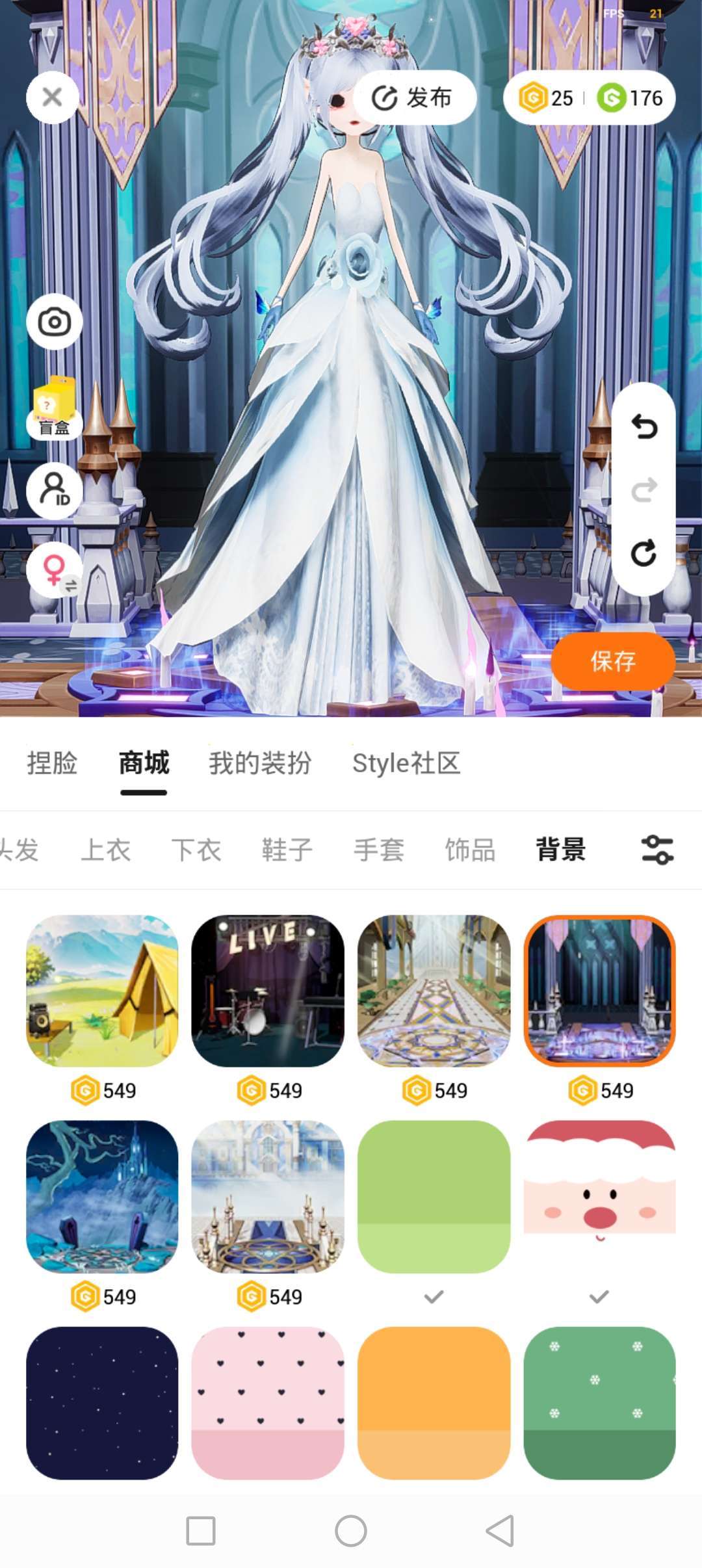Viewport: 702px width, 1568px height.
Task: Switch to the 捏脸 tab
Action: pyautogui.click(x=52, y=763)
